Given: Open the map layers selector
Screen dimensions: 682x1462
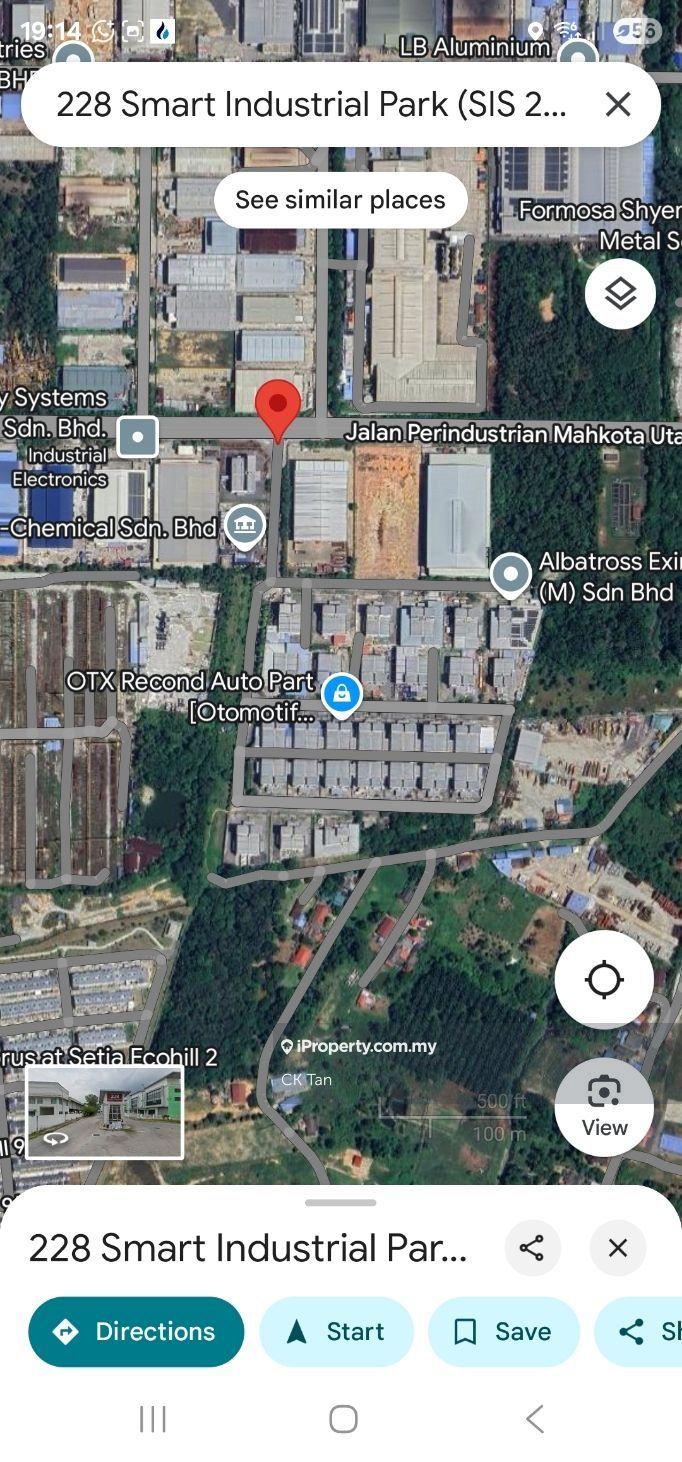Looking at the screenshot, I should tap(620, 293).
